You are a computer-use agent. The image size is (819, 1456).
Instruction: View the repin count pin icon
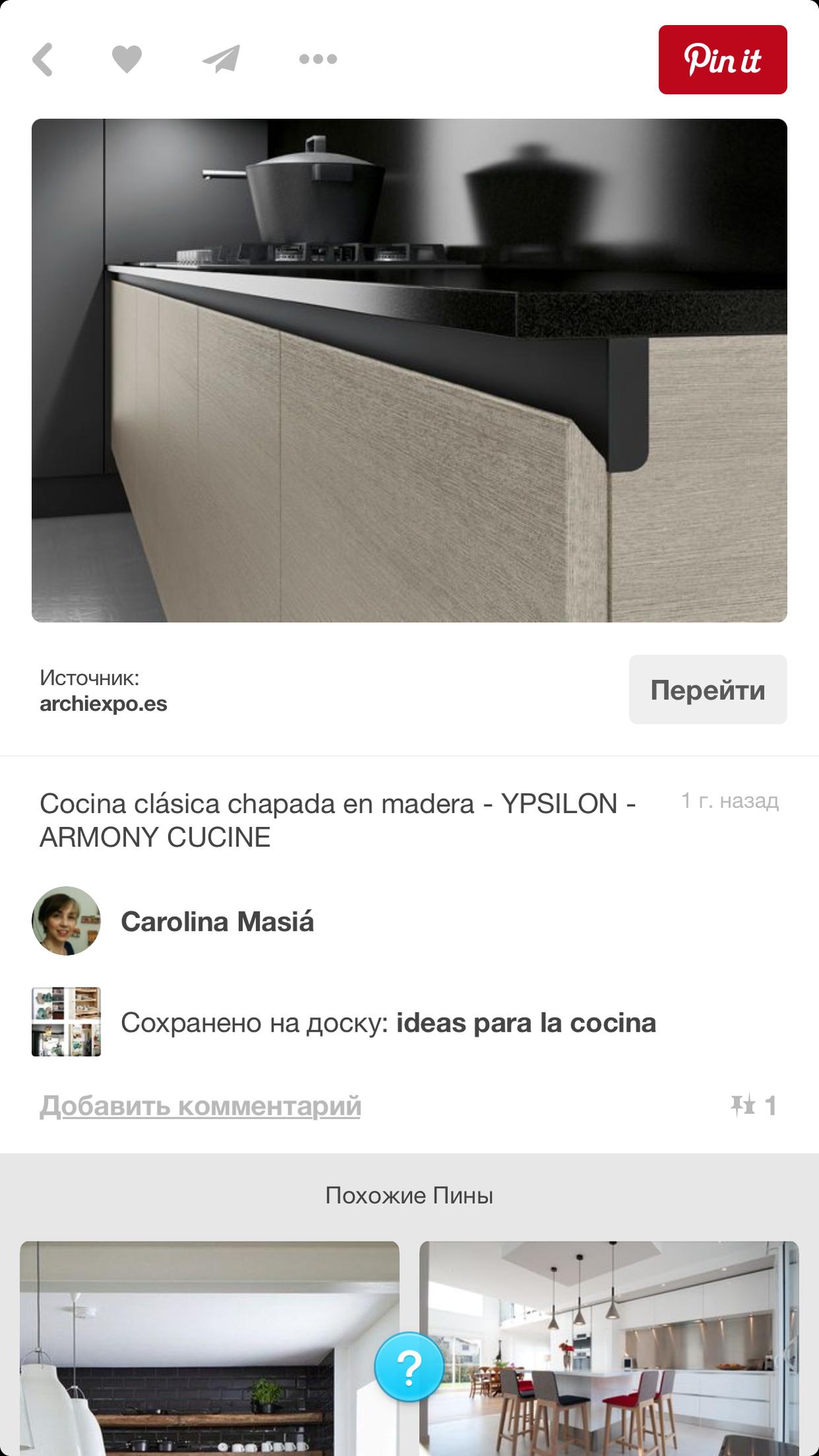(743, 1106)
